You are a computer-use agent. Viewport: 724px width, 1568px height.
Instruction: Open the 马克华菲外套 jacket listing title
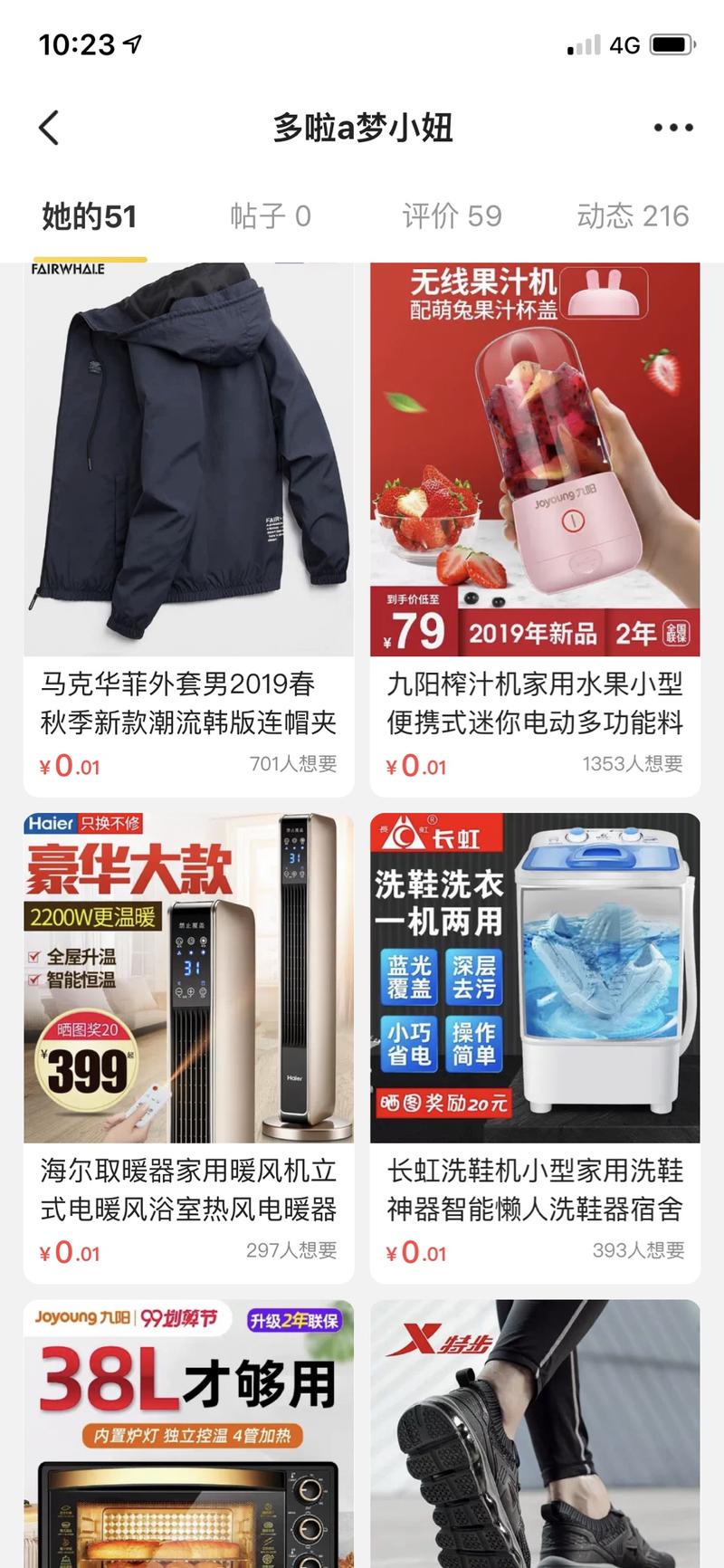pyautogui.click(x=181, y=706)
